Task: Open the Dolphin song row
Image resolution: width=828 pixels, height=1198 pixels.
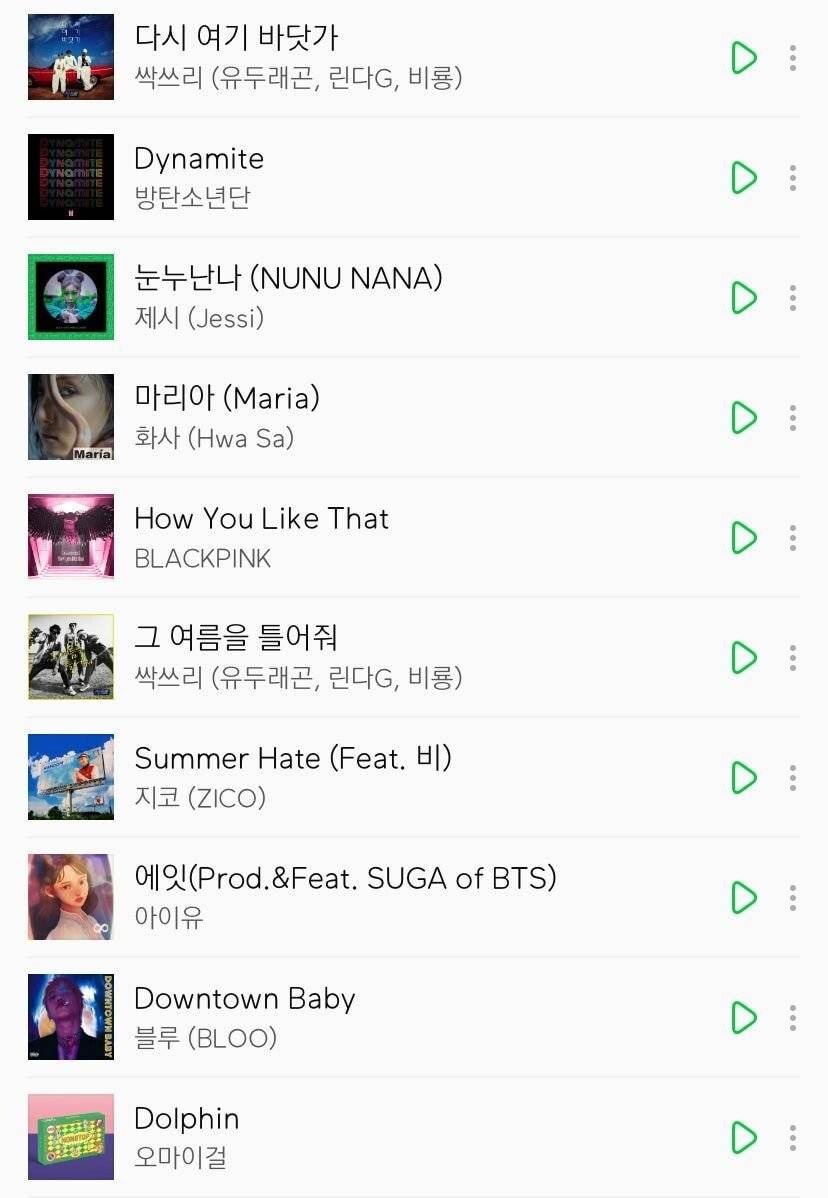Action: [x=400, y=1138]
